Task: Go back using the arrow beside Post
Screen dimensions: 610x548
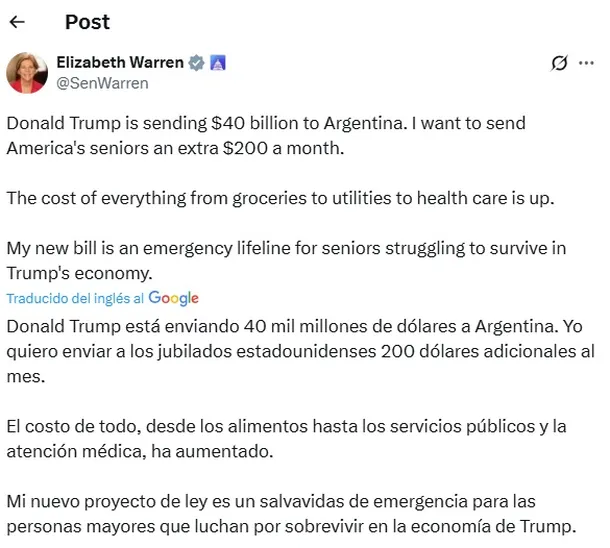Action: 16,21
